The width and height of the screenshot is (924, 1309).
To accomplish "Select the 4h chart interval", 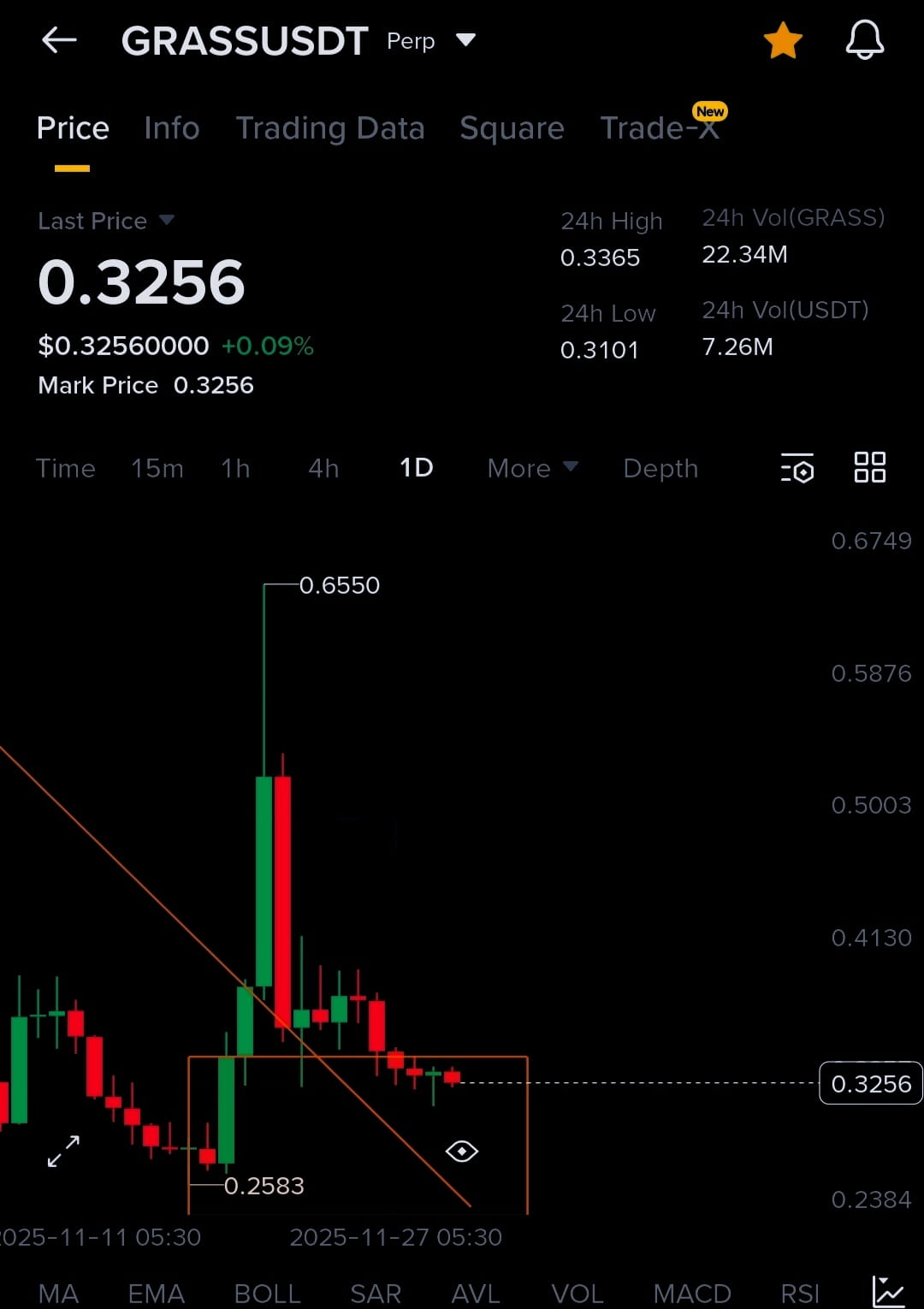I will point(323,468).
